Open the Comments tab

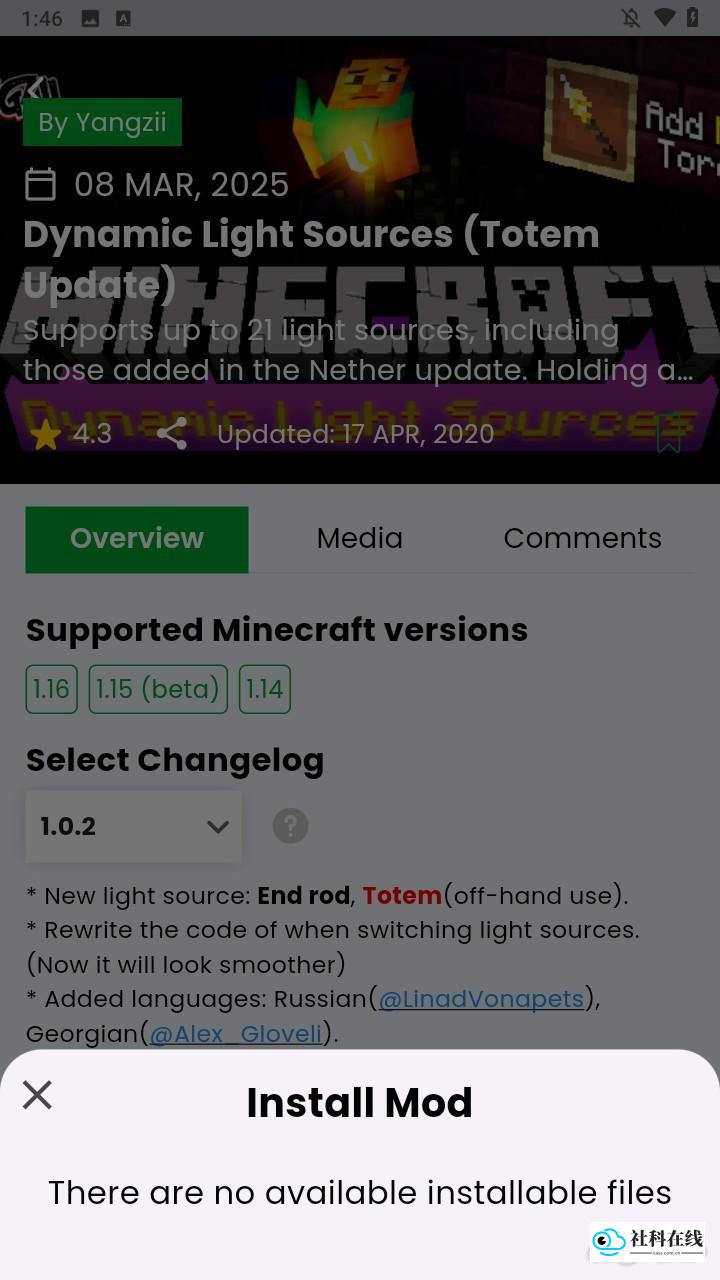coord(582,538)
